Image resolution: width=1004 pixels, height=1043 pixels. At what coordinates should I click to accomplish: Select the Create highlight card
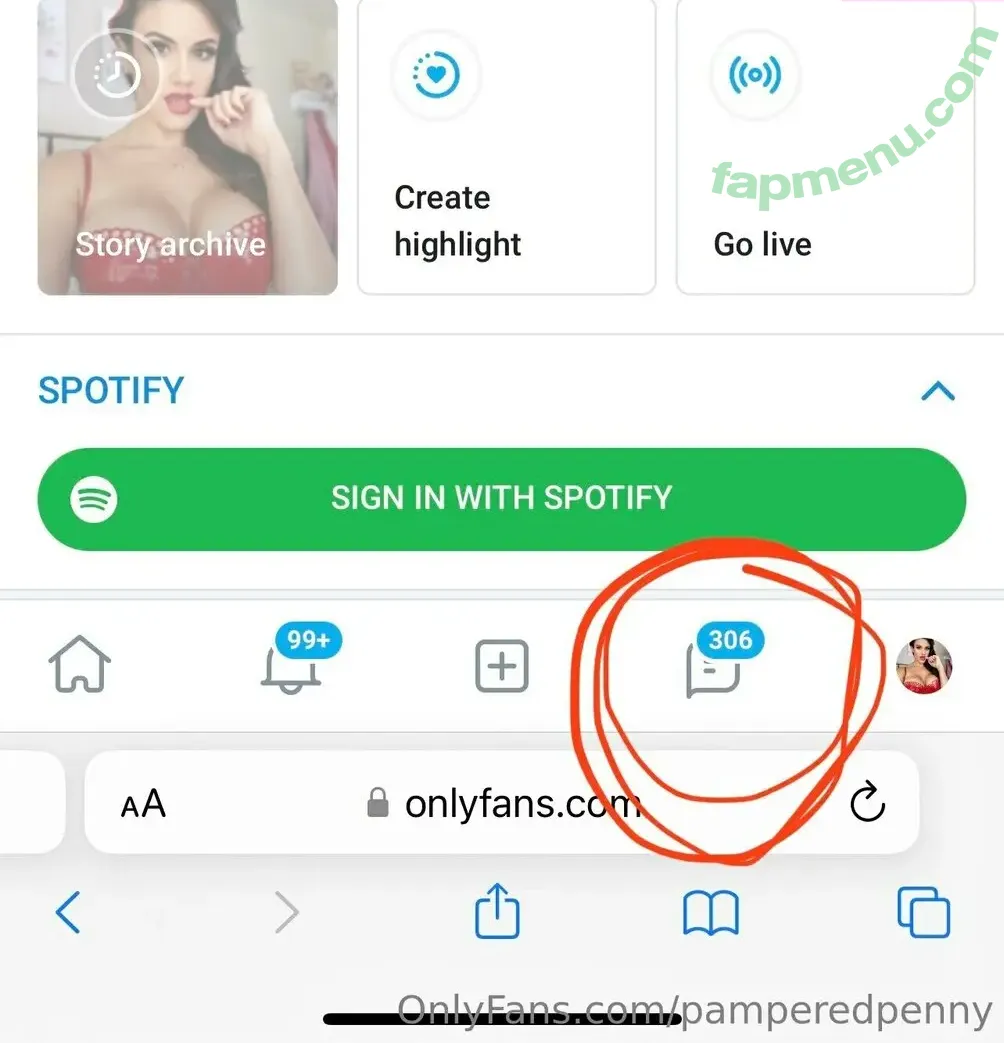tap(506, 147)
